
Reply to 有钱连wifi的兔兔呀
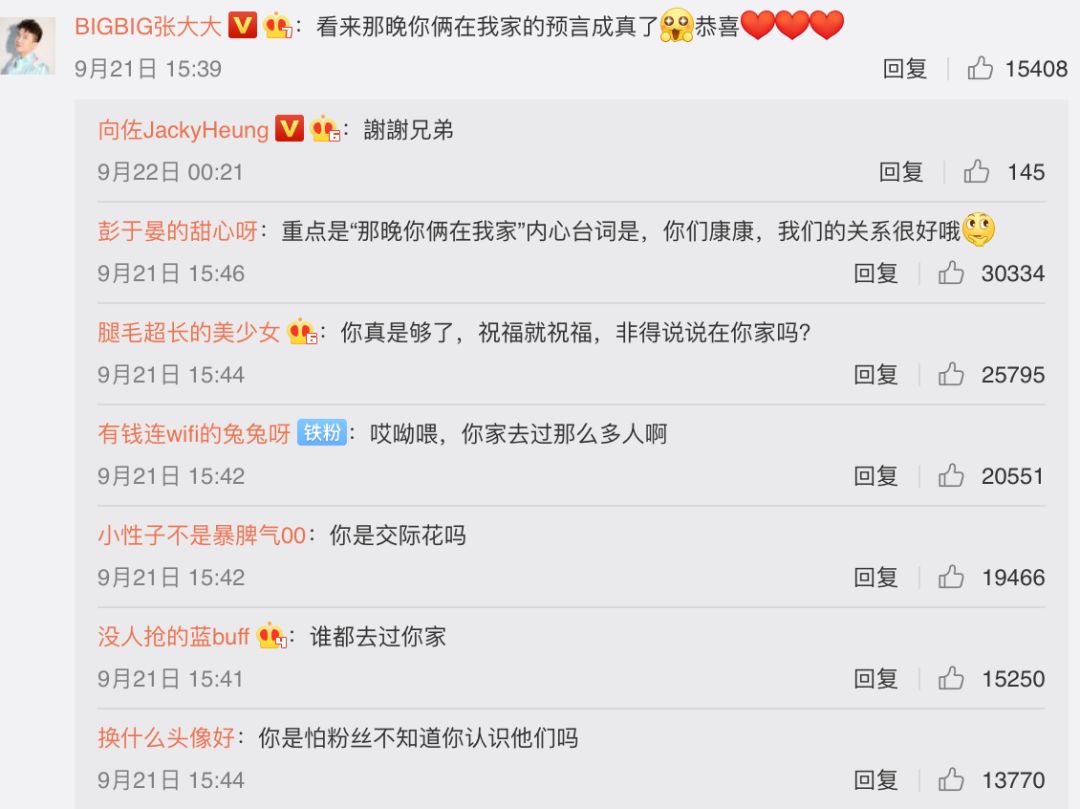[876, 476]
